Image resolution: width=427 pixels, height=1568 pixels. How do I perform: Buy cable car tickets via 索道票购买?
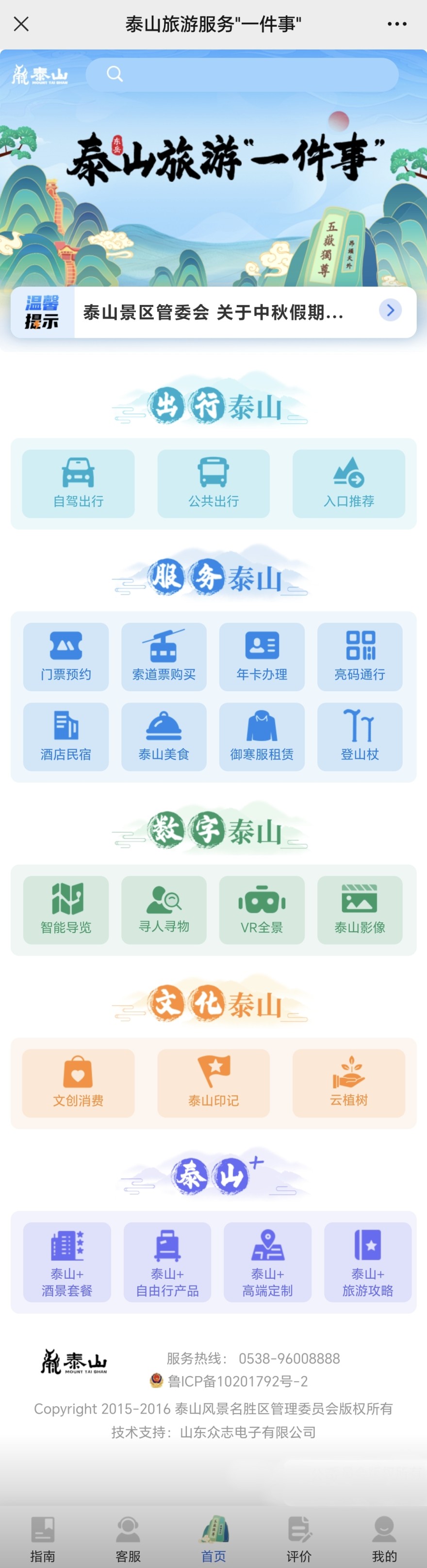pyautogui.click(x=164, y=657)
